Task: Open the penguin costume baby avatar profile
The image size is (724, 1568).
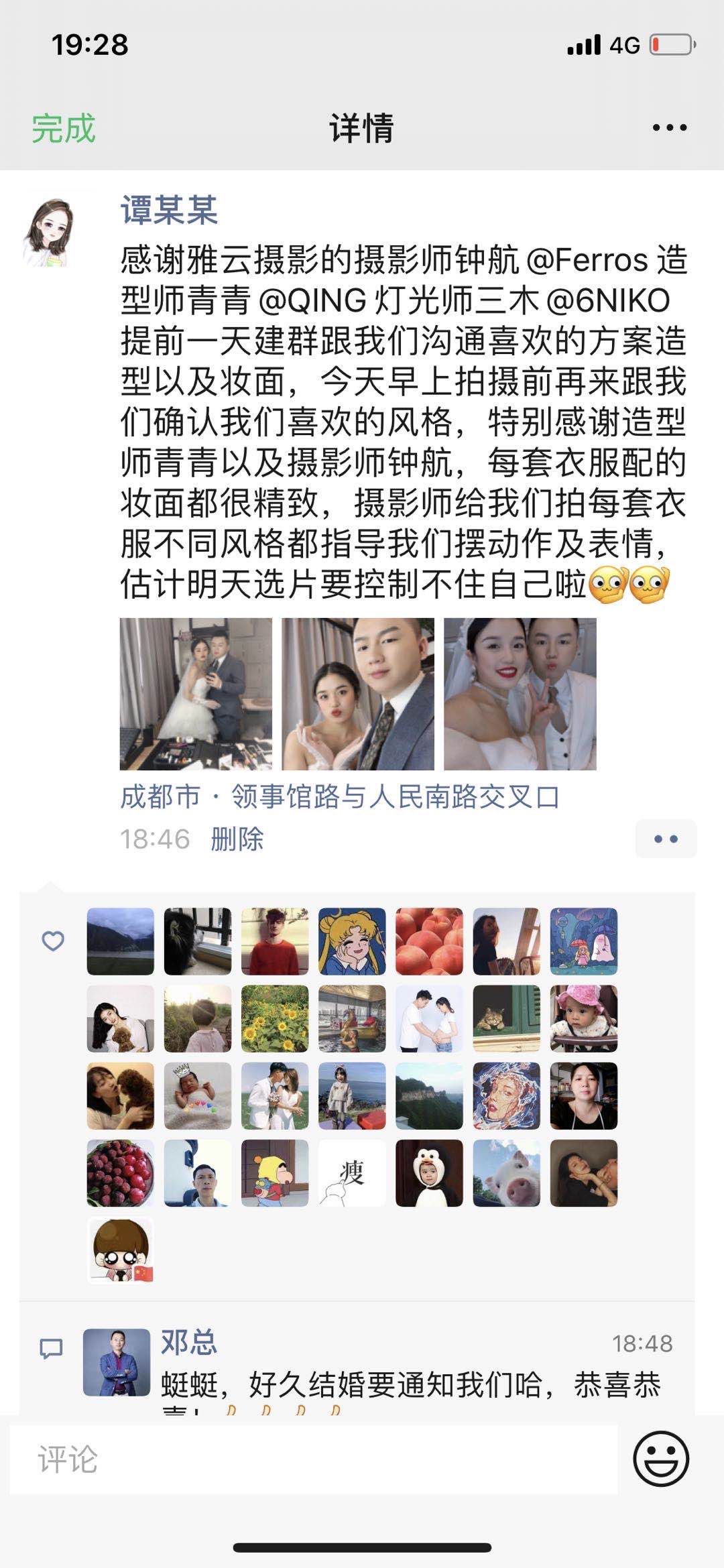Action: (429, 1172)
